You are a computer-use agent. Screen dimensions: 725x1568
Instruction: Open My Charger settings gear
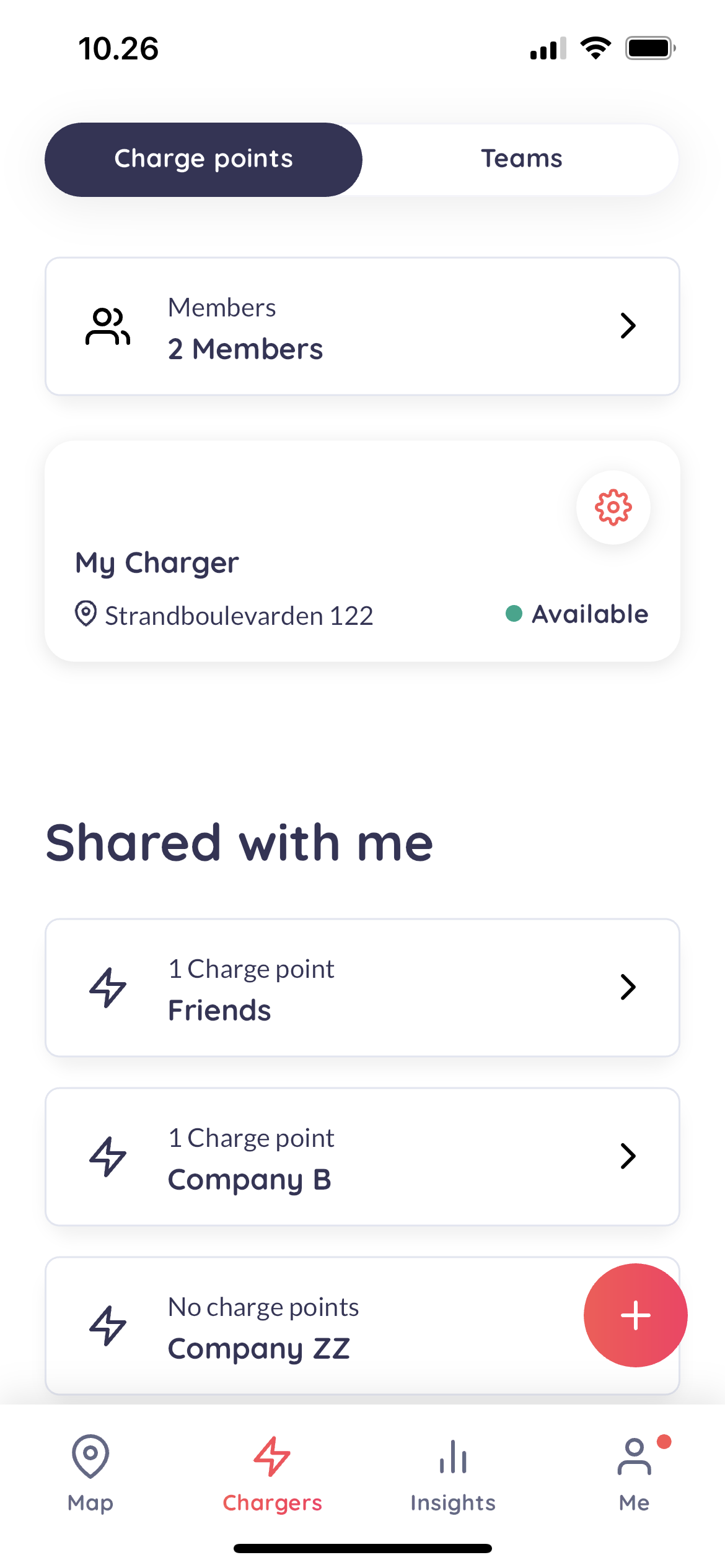tap(613, 508)
